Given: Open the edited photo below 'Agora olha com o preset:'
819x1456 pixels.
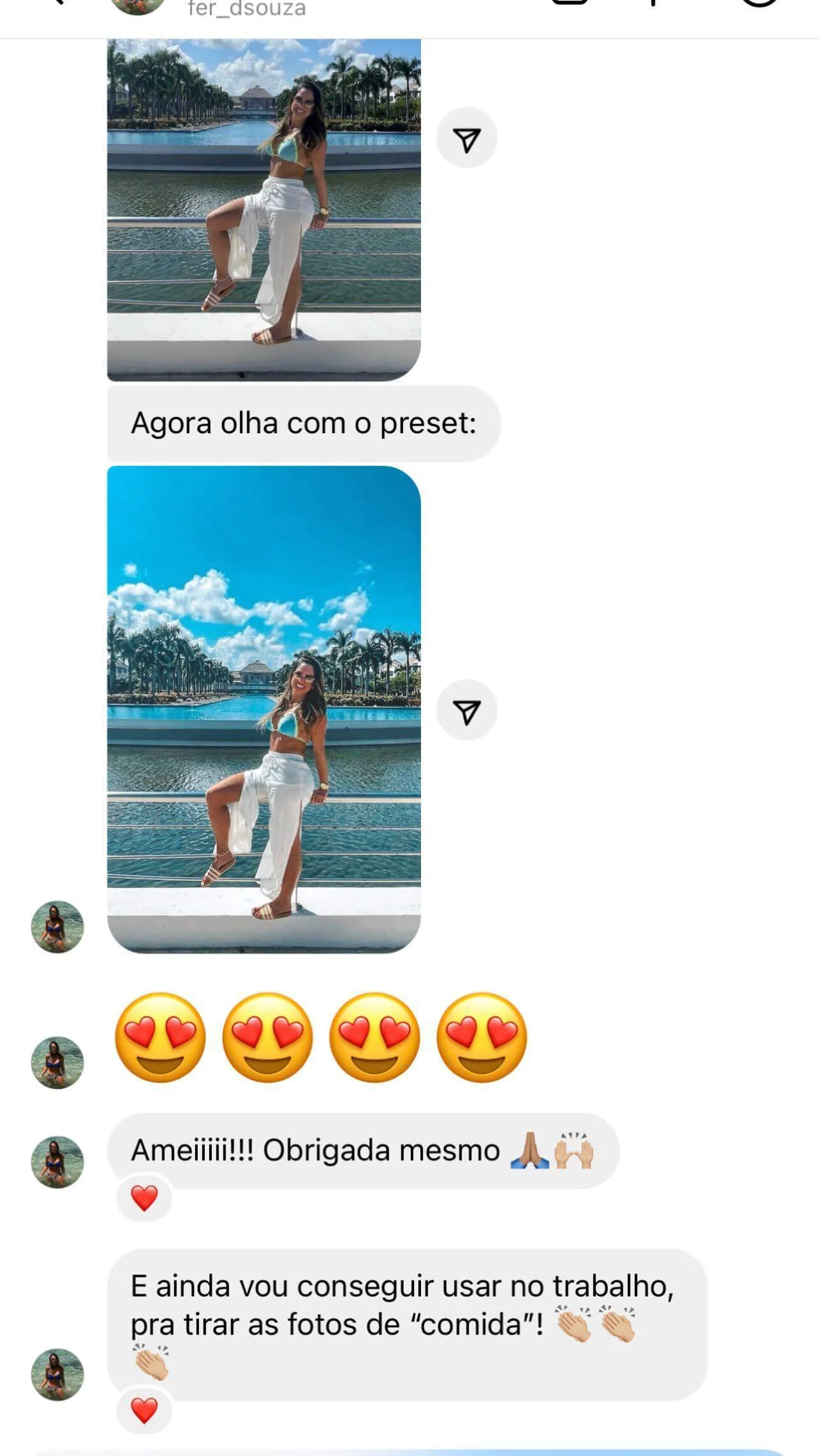Looking at the screenshot, I should [x=263, y=709].
